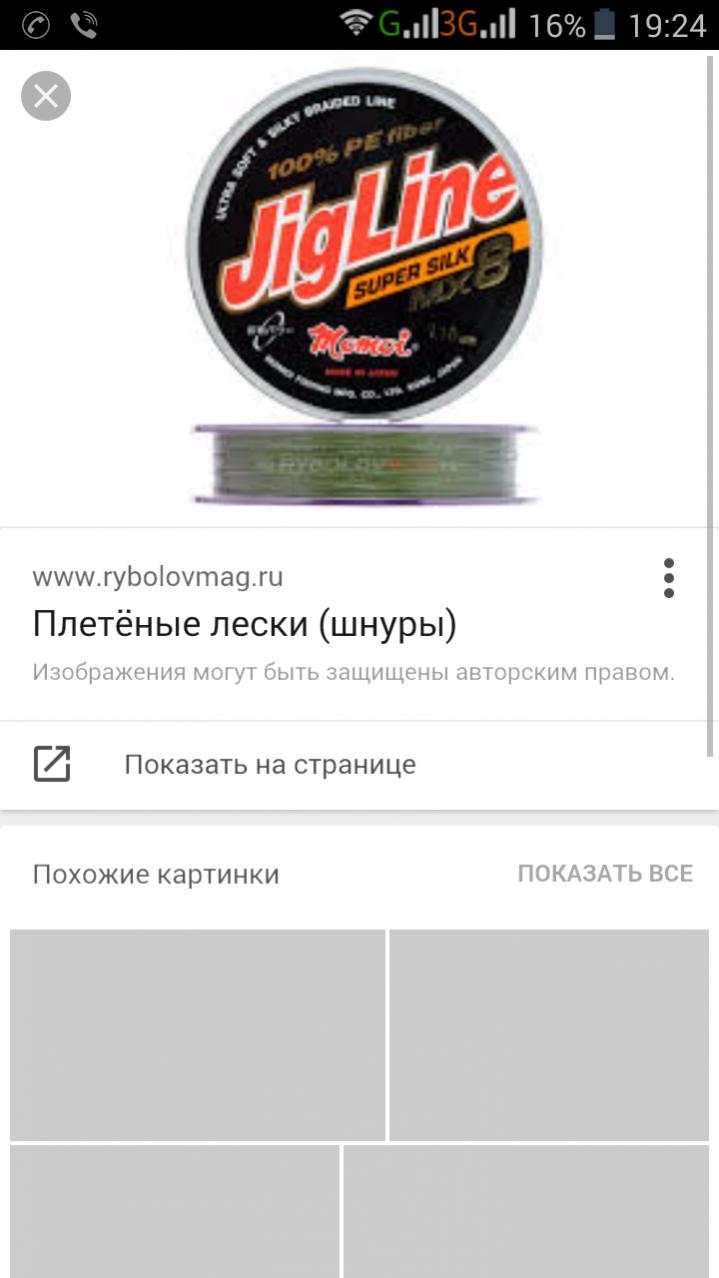Open the www.rybolovmag.ru source link
Viewport: 719px width, 1278px height.
pos(158,577)
